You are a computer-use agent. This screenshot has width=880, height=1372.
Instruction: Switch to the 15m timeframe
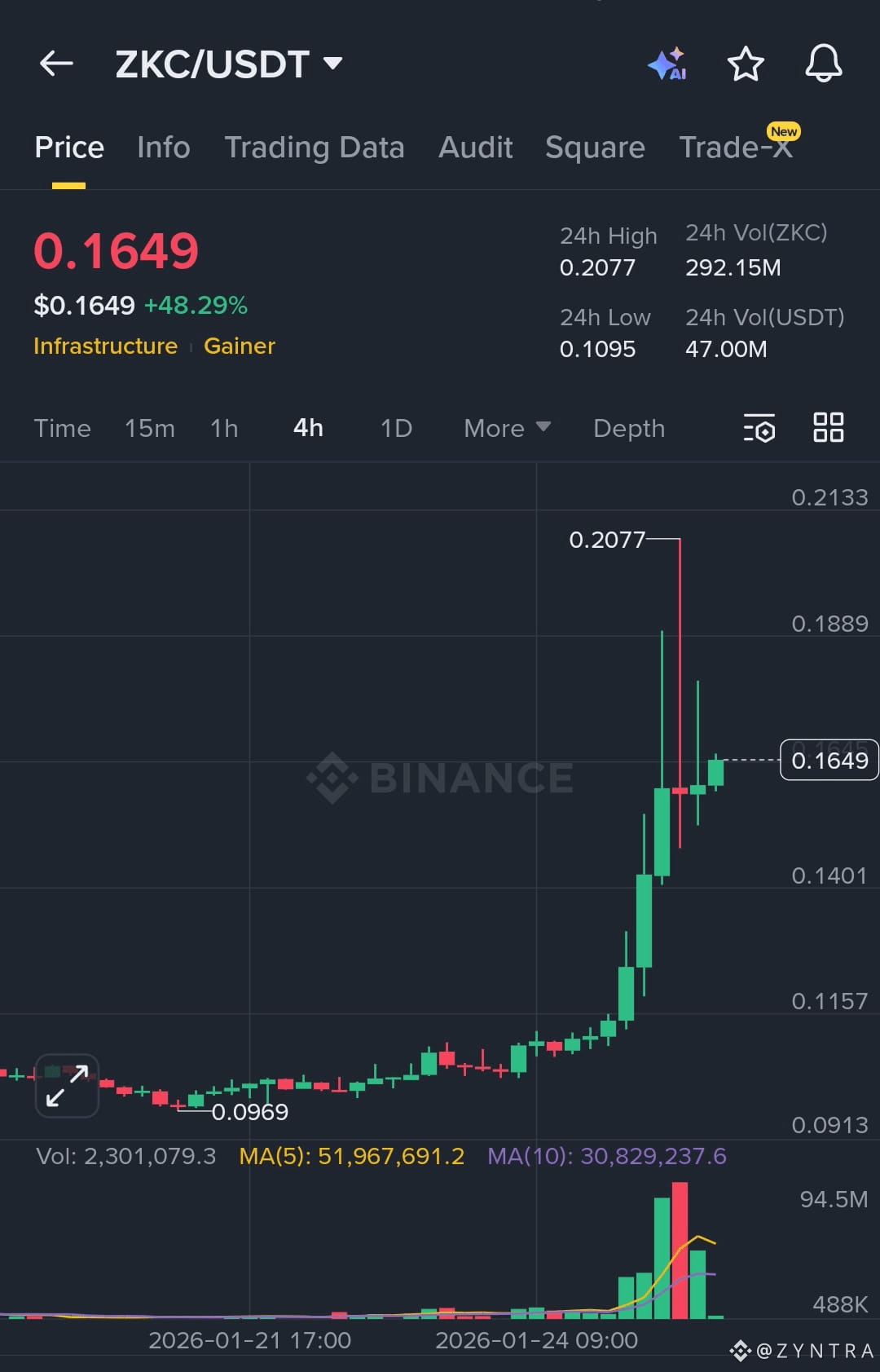(x=150, y=428)
